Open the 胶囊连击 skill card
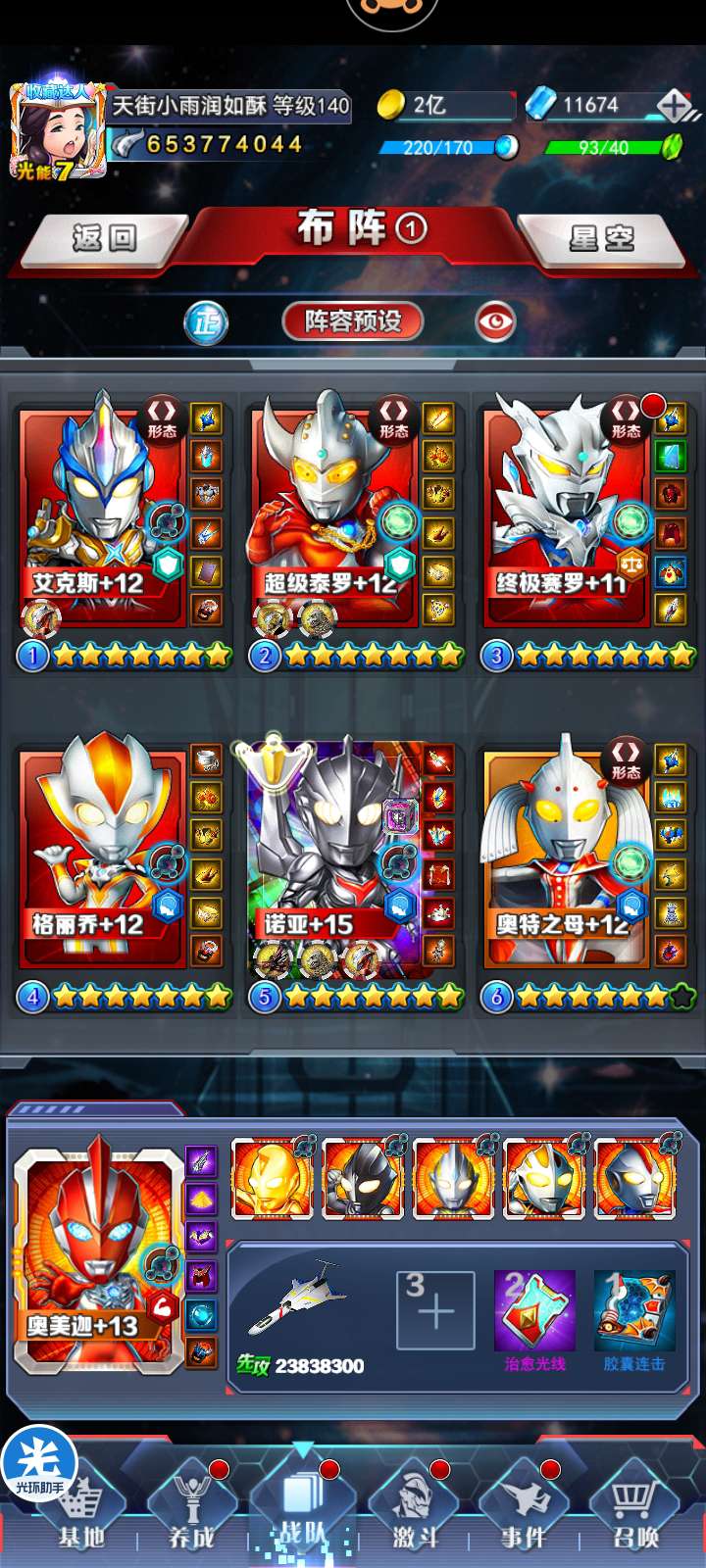The width and height of the screenshot is (706, 1568). (634, 1319)
